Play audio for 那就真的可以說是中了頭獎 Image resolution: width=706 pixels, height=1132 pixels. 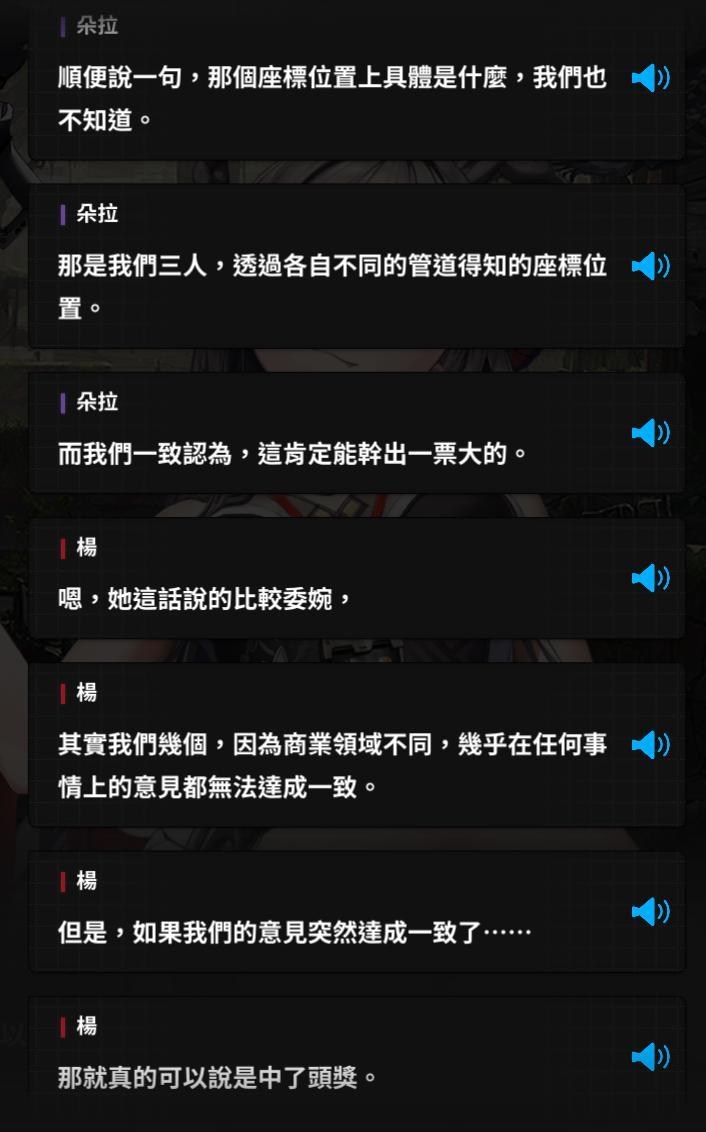pyautogui.click(x=650, y=1056)
